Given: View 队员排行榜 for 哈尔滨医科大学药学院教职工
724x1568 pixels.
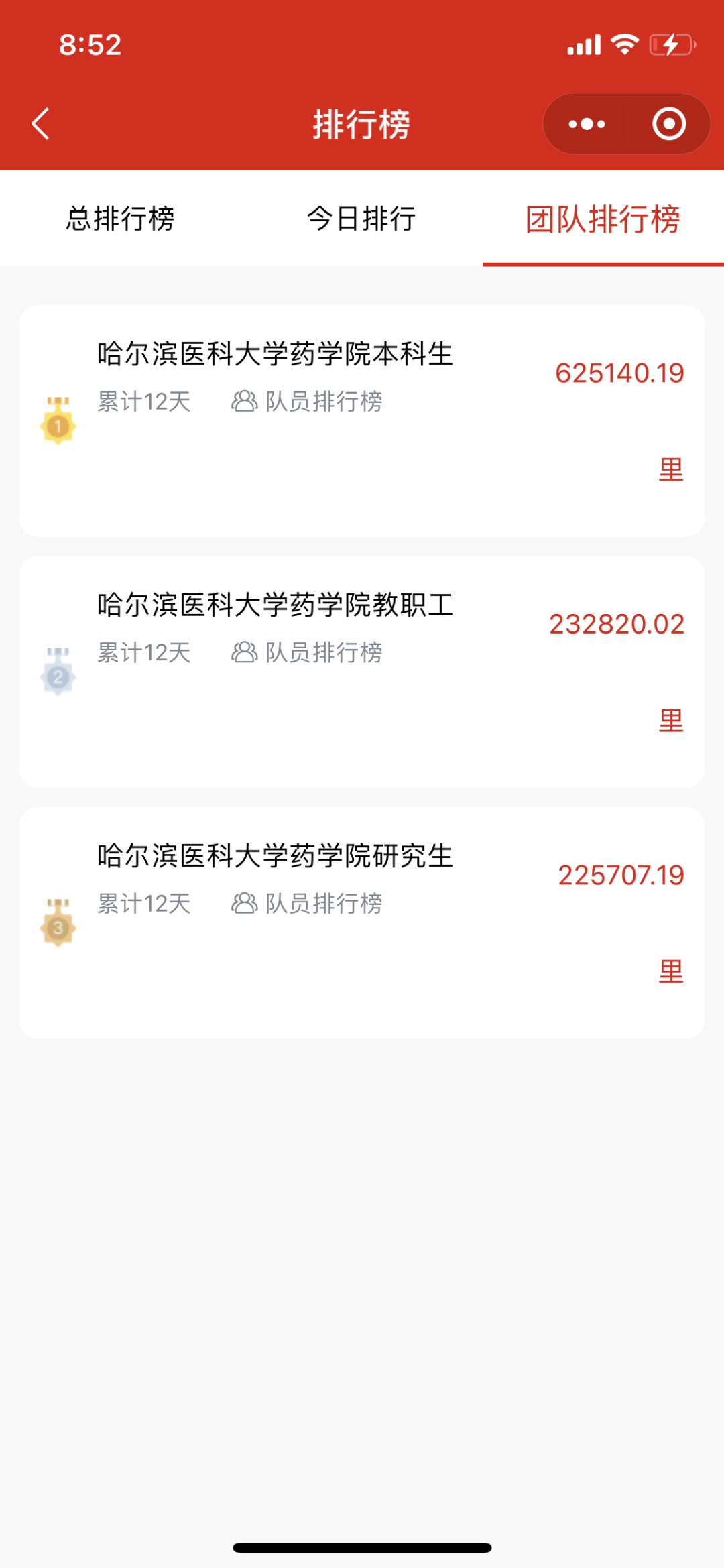Looking at the screenshot, I should tap(308, 652).
